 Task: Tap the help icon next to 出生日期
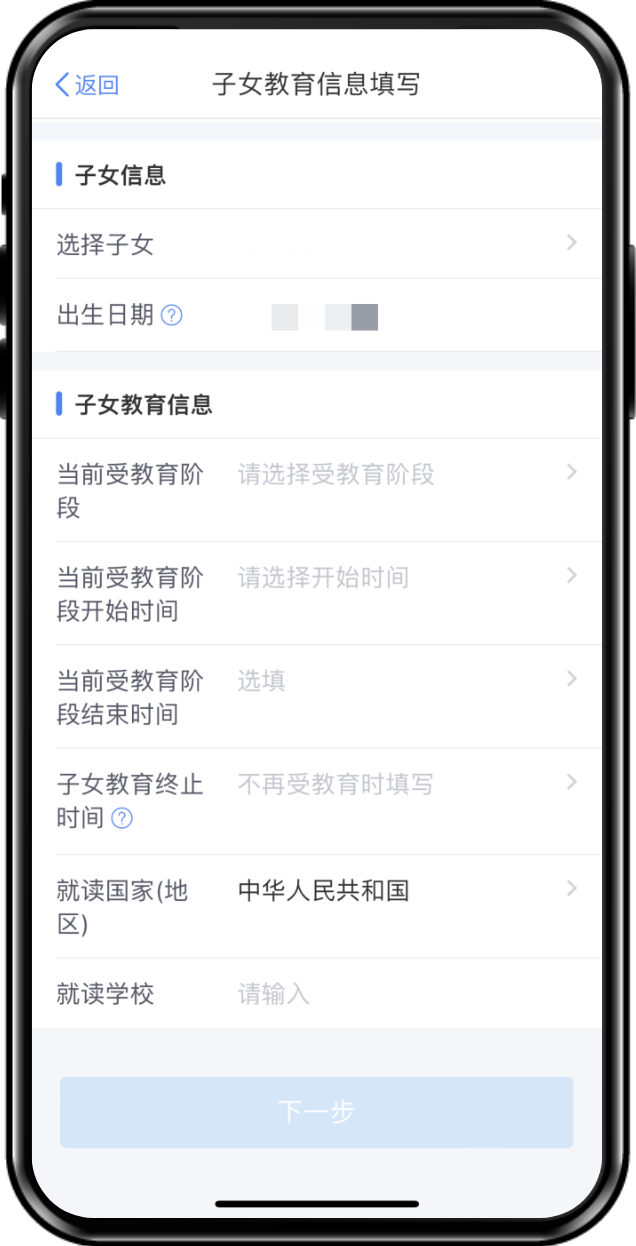pyautogui.click(x=172, y=316)
